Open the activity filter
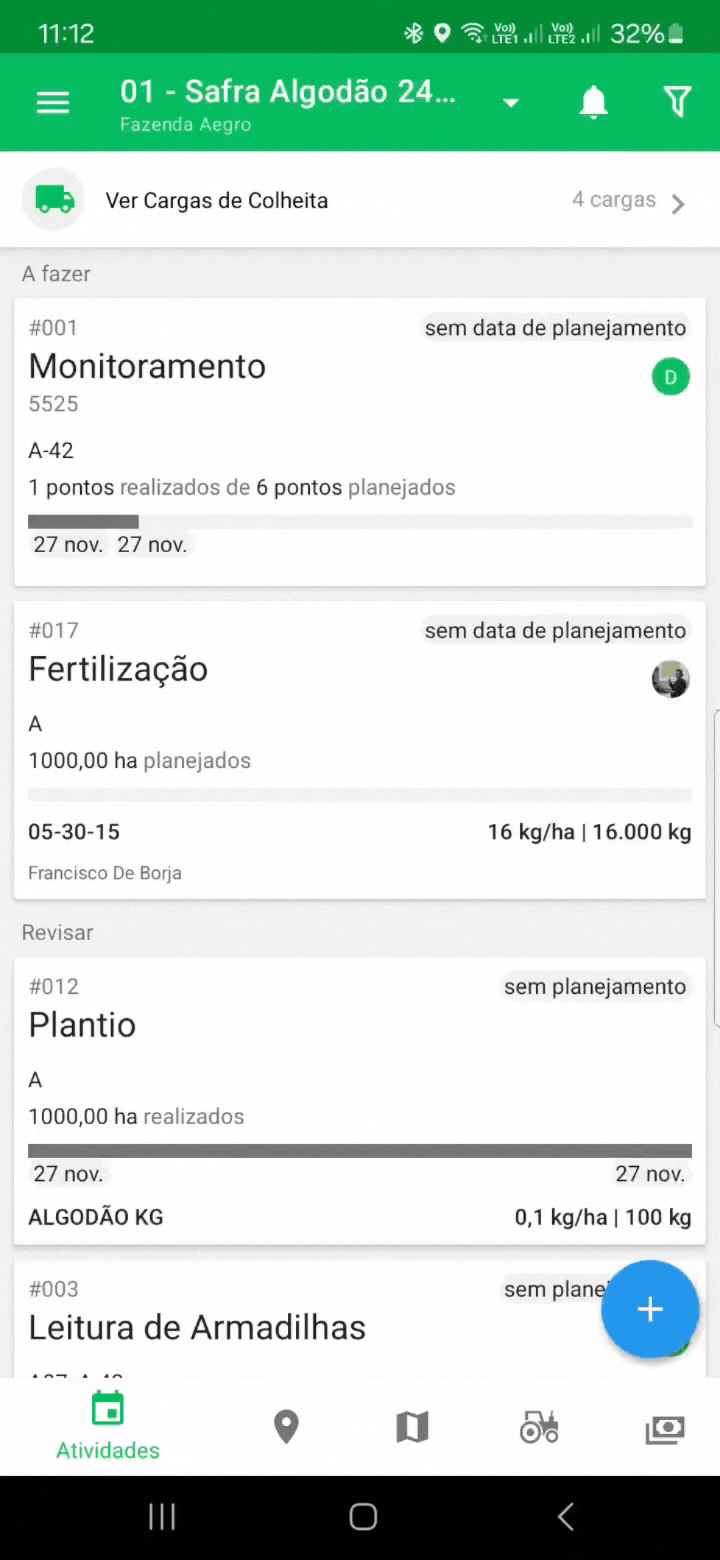The height and width of the screenshot is (1560, 720). click(x=677, y=102)
